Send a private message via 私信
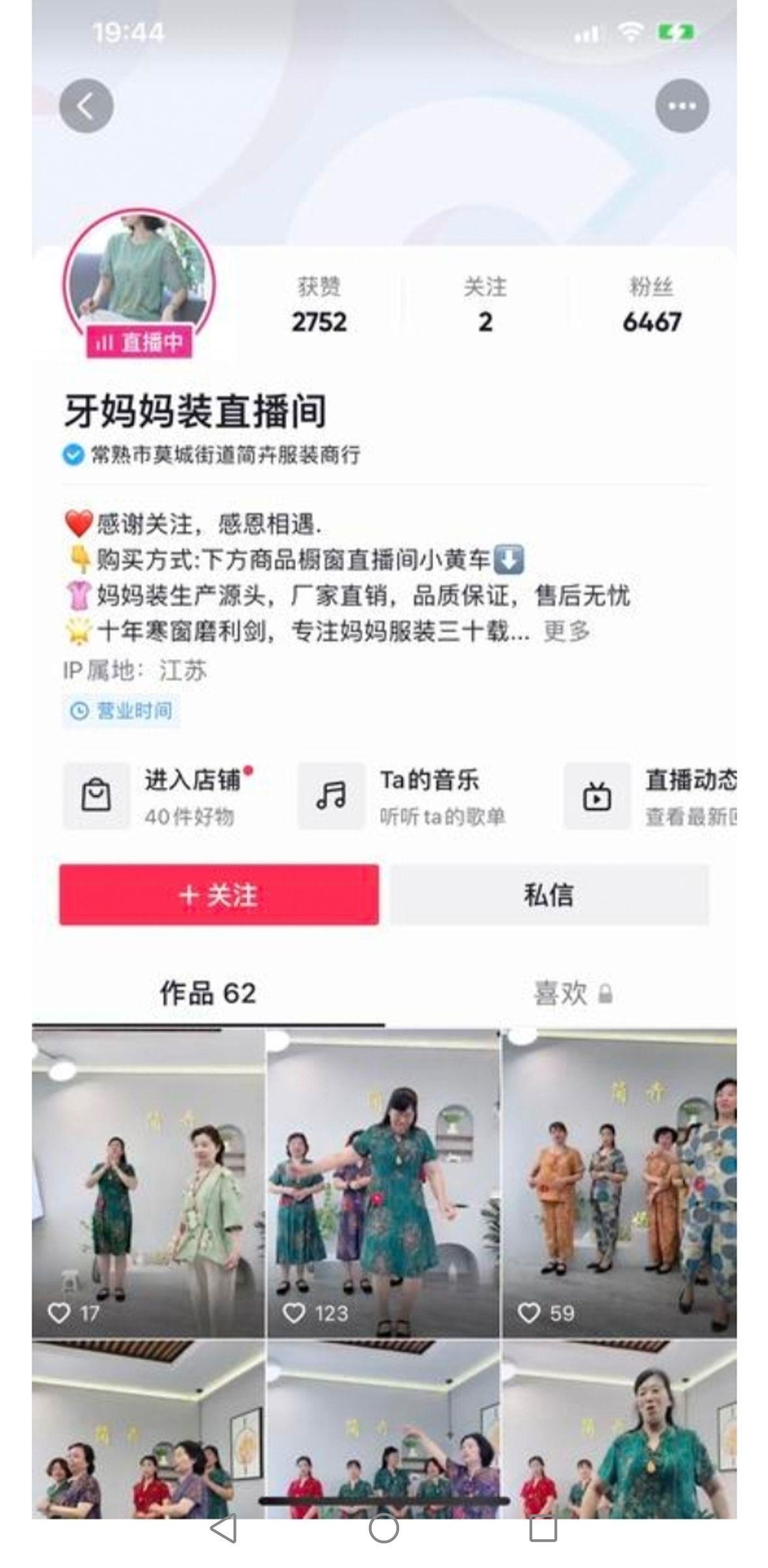Image resolution: width=768 pixels, height=1568 pixels. coord(549,895)
